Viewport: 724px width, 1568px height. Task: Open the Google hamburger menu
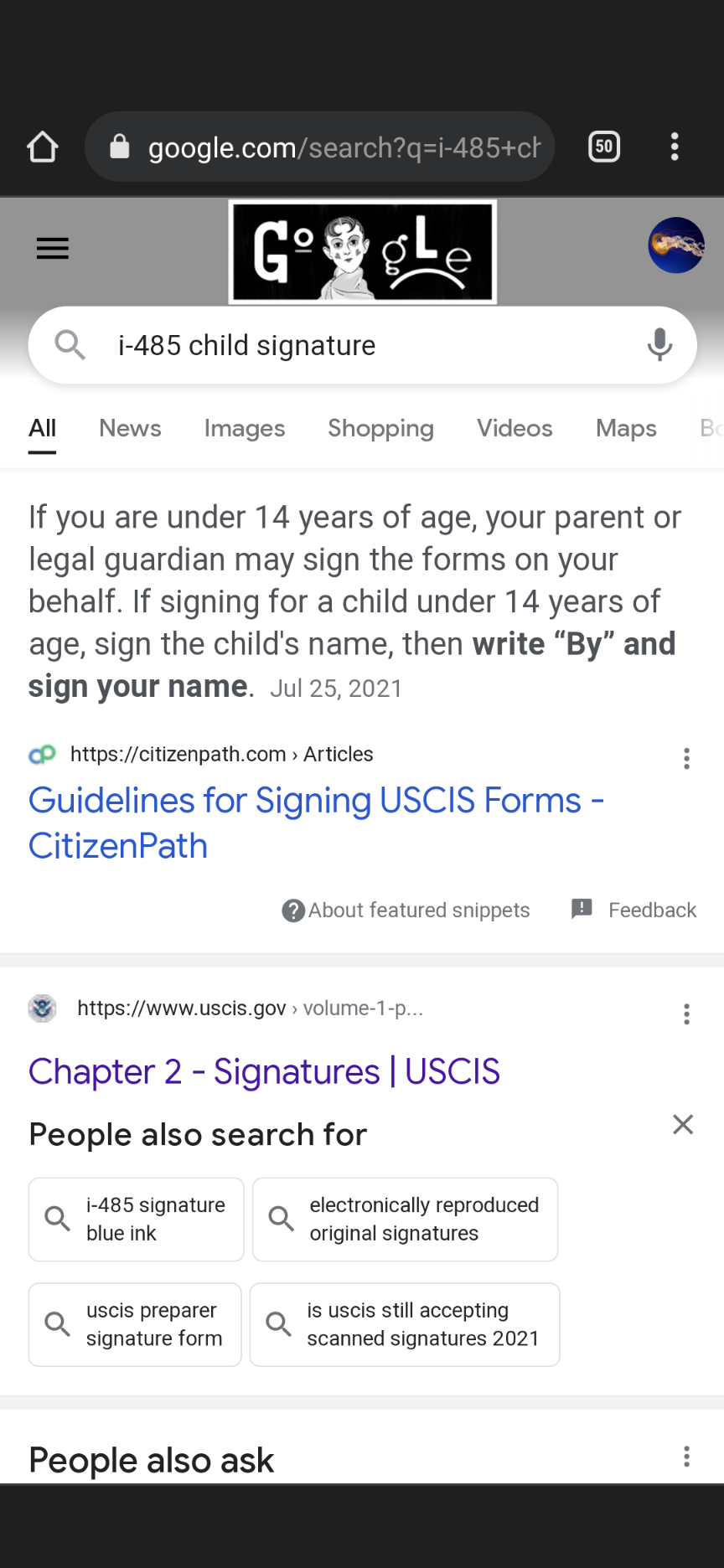(x=53, y=248)
